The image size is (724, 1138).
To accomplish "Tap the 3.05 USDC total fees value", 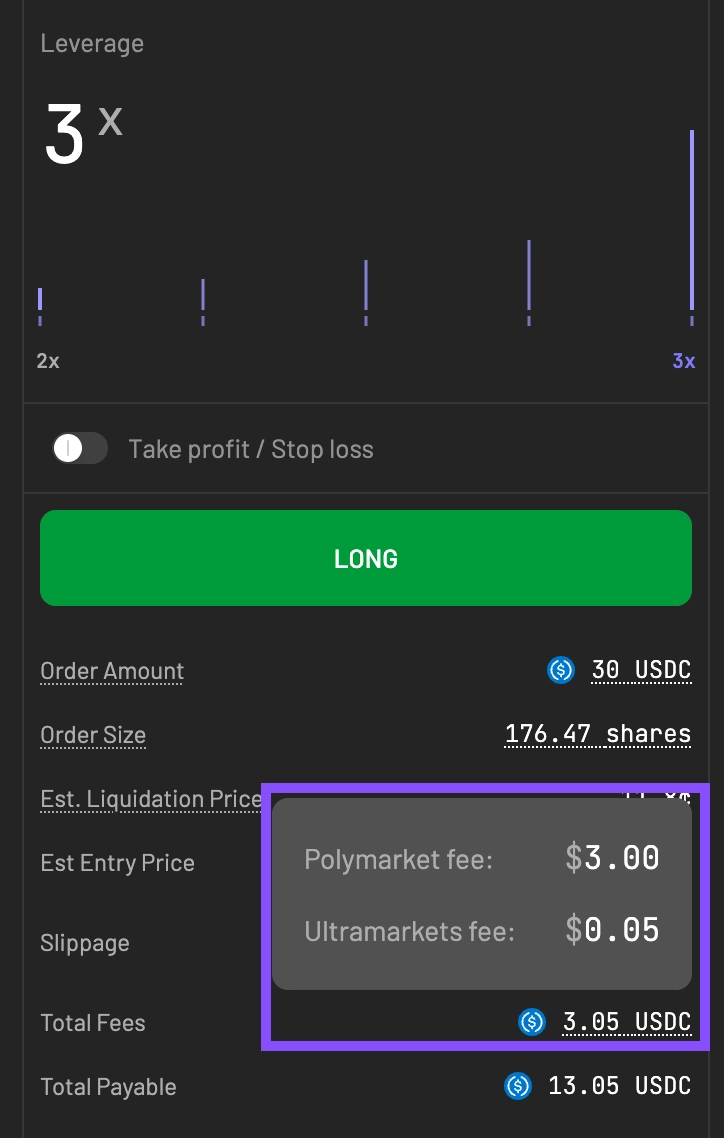I will coord(626,1022).
